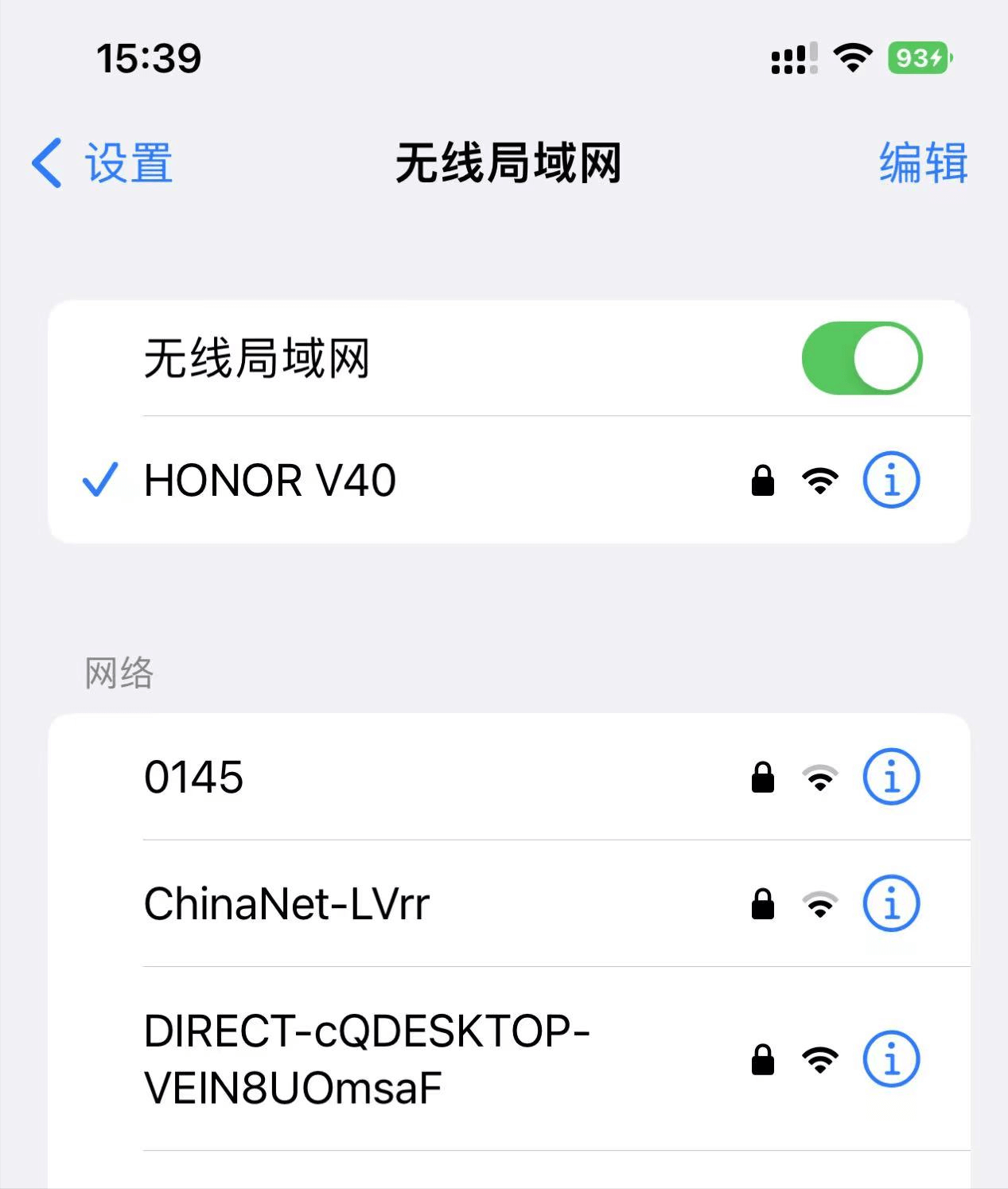Tap 编辑 to edit networks

923,163
